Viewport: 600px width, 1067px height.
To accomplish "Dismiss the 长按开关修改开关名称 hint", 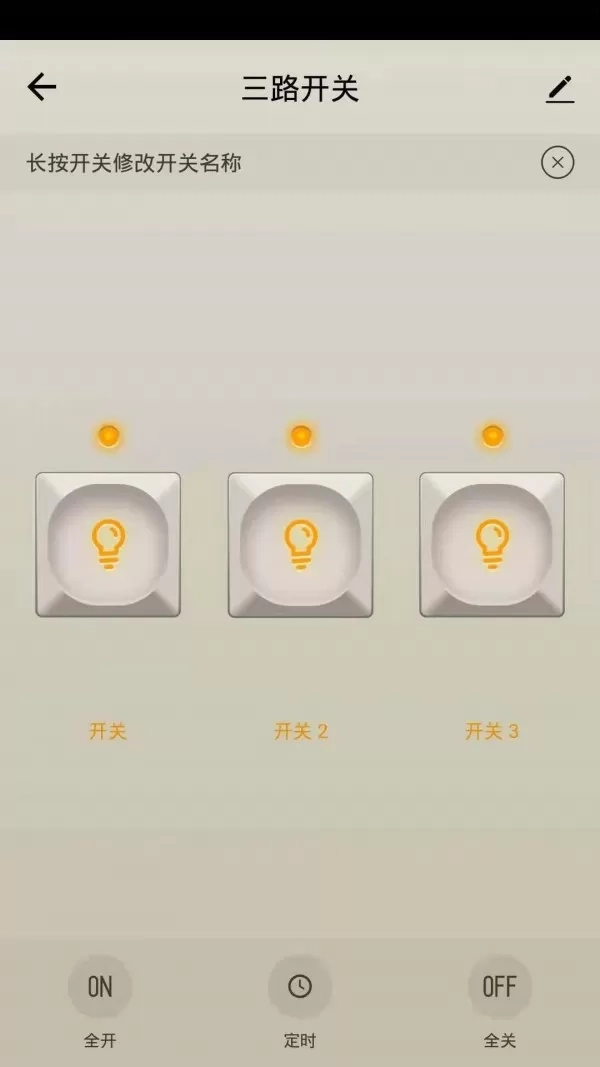I will tap(557, 162).
